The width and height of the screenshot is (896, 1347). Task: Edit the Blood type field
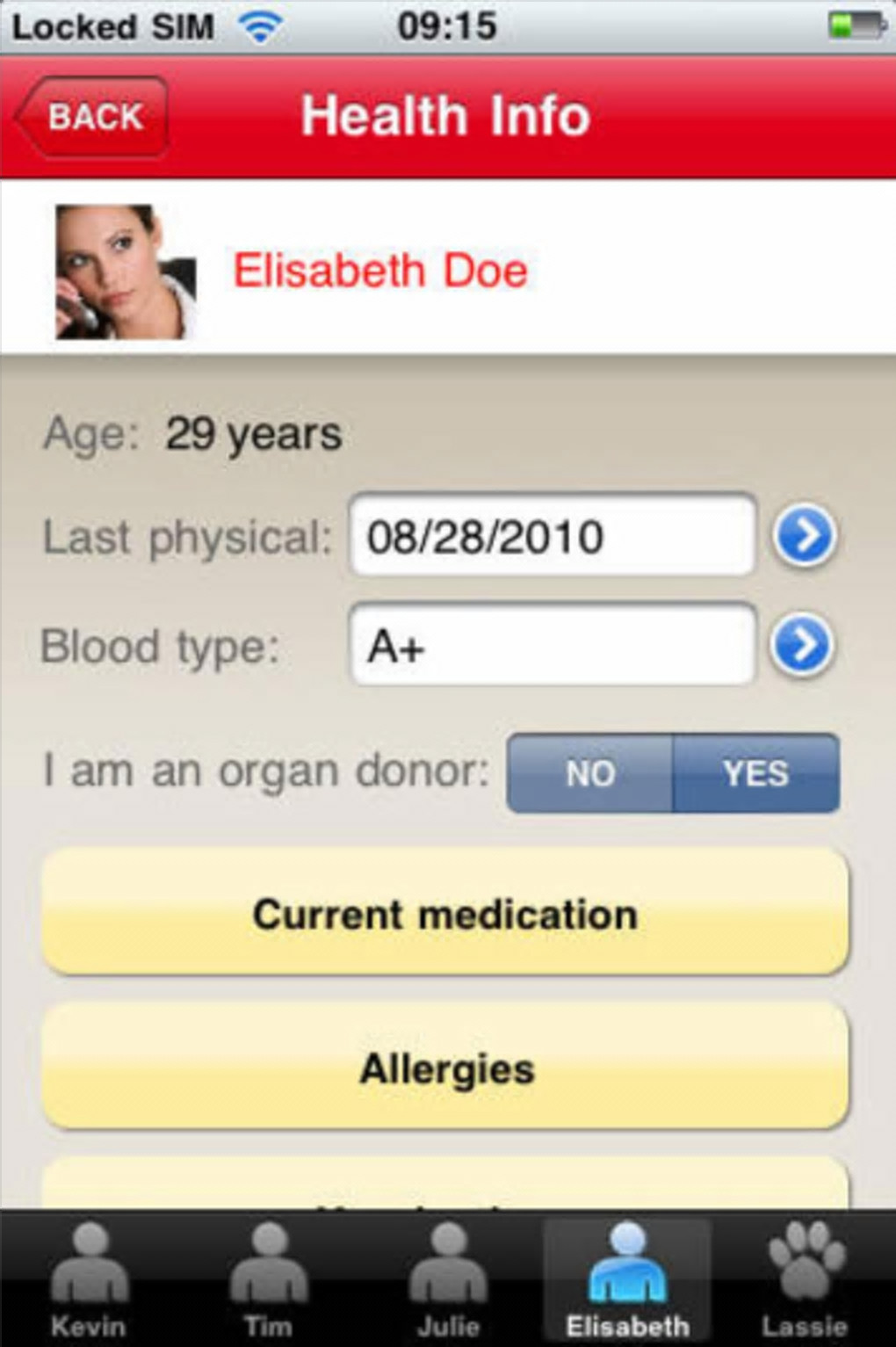[552, 646]
